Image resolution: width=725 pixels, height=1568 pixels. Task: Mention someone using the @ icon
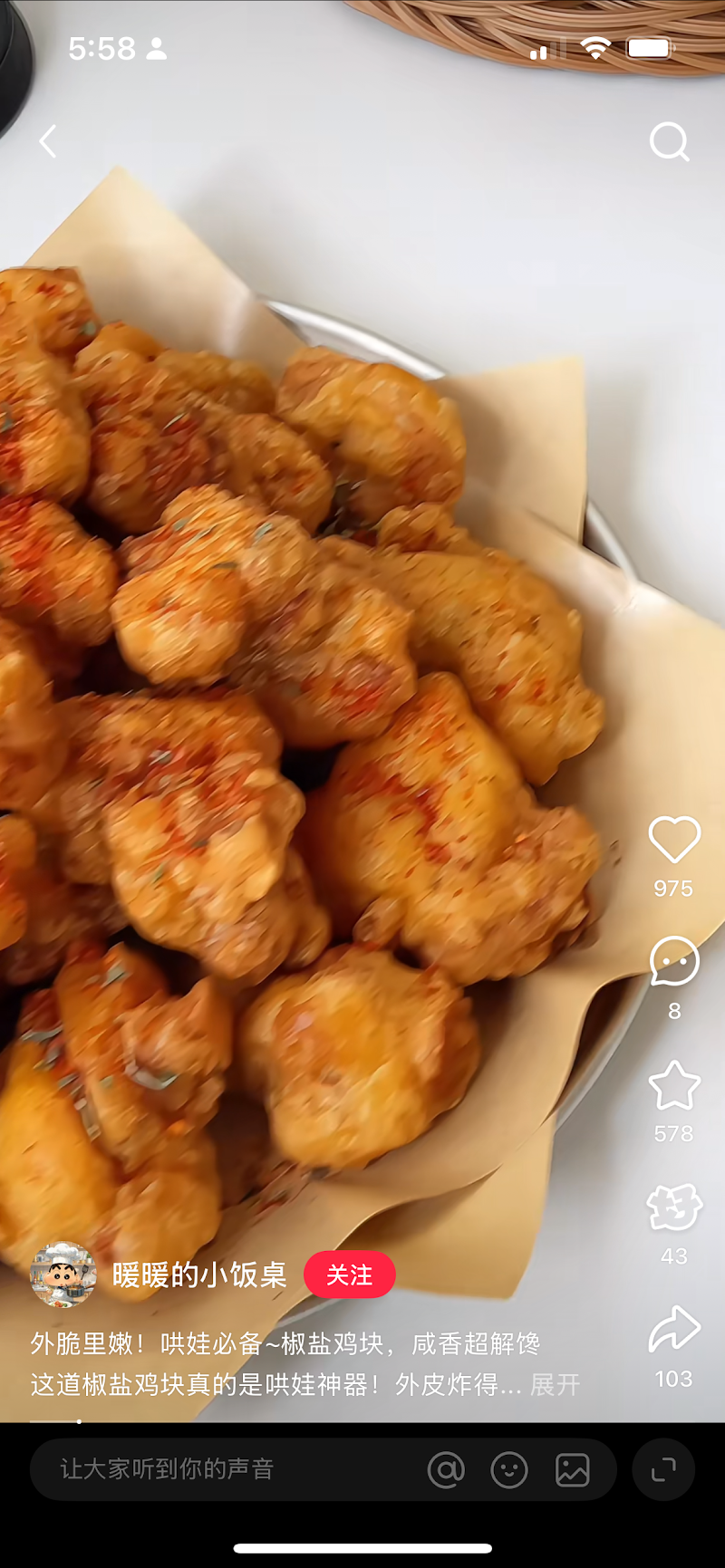click(x=446, y=1469)
